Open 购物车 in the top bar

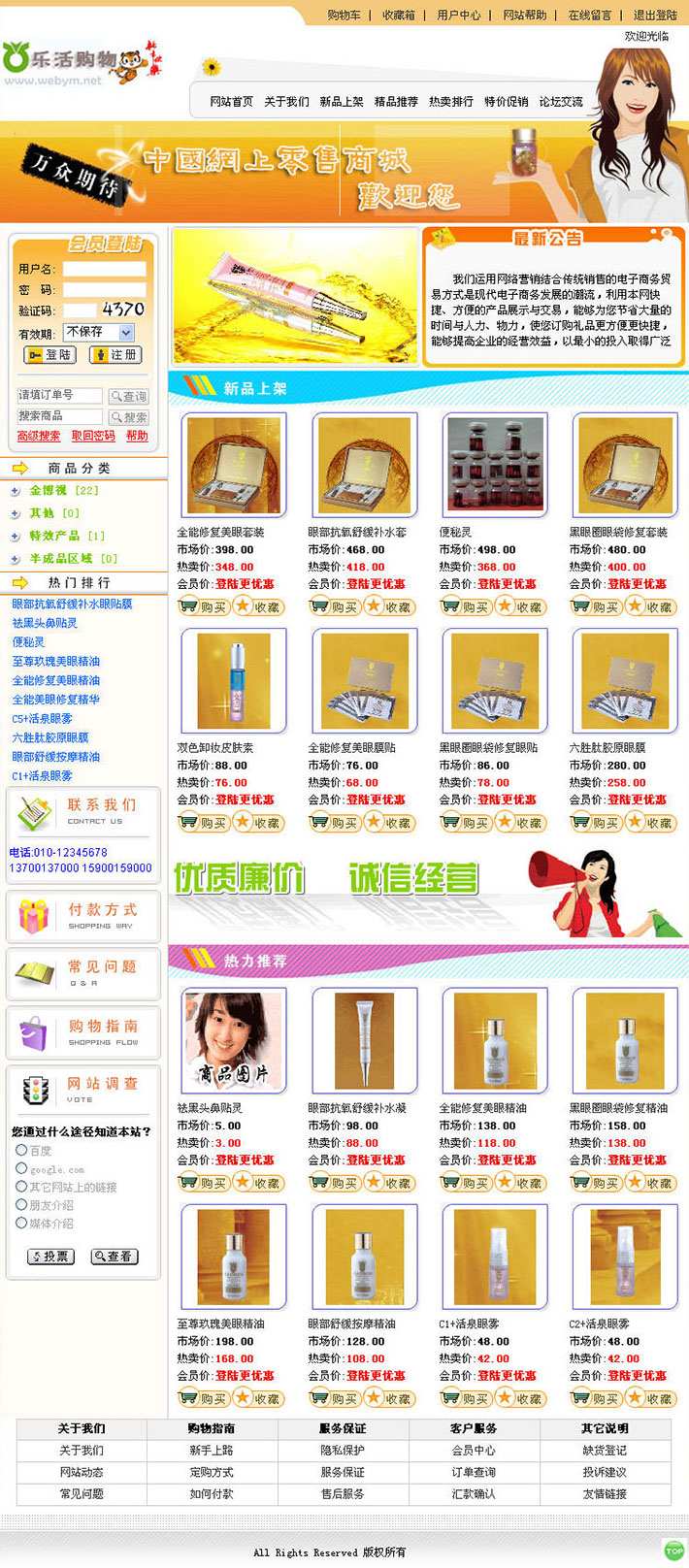(344, 16)
